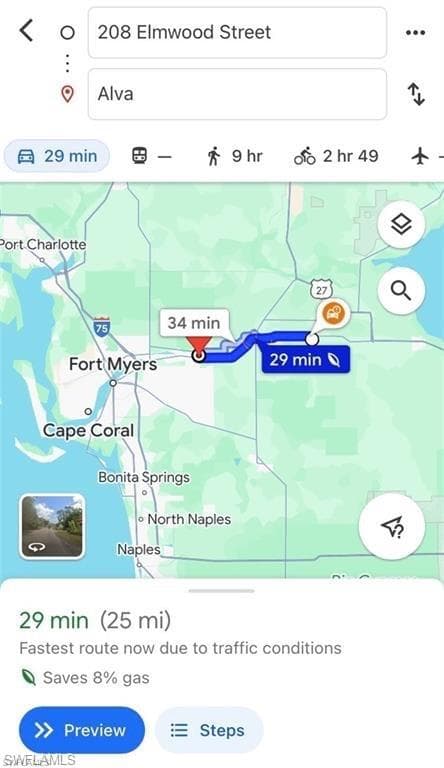Viewport: 444px width, 768px height.
Task: Search along the route with magnifier
Action: 401,290
